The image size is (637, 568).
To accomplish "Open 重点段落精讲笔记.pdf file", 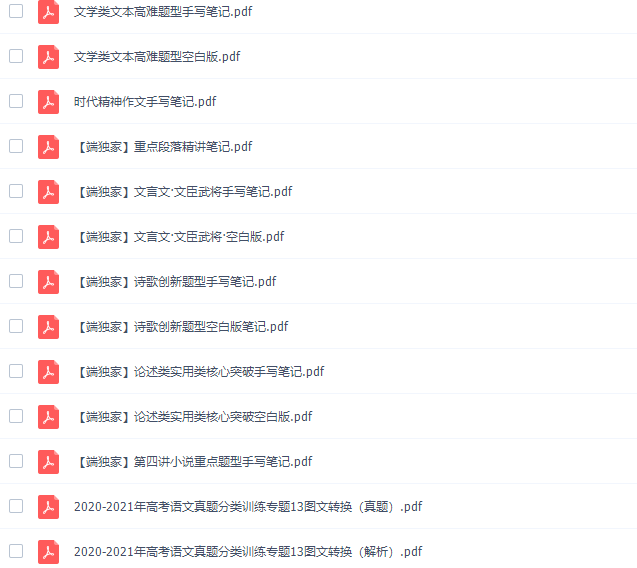I will click(x=163, y=146).
